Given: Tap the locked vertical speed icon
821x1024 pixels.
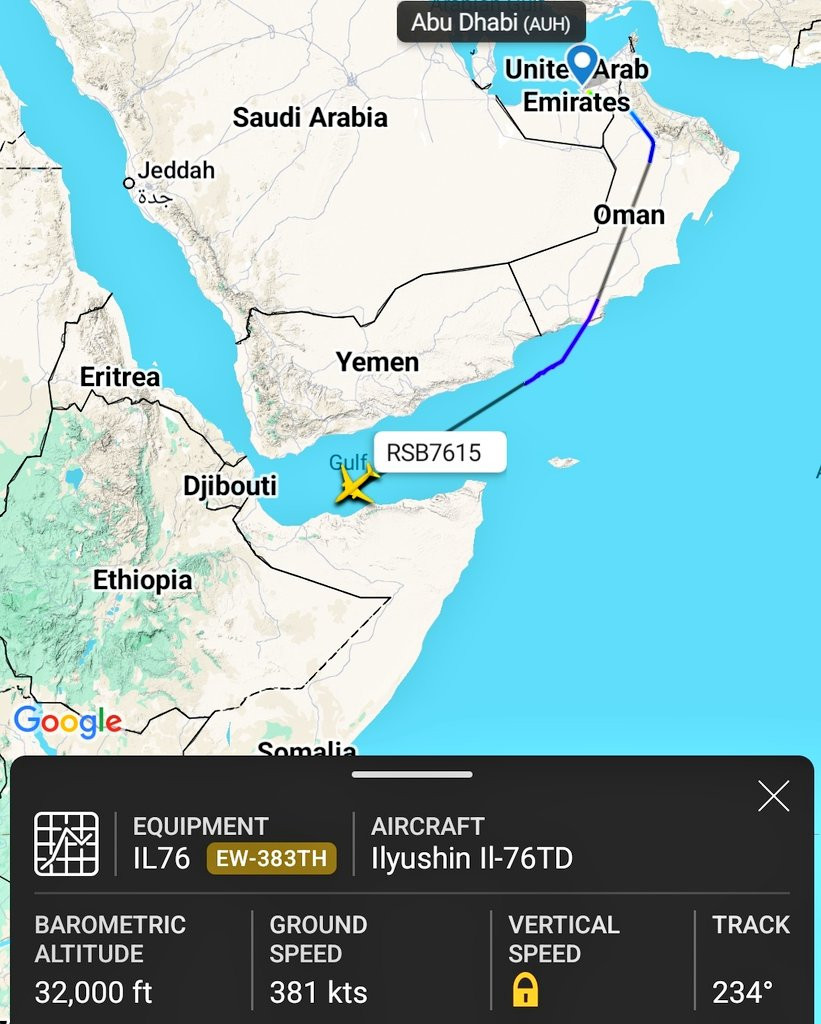Looking at the screenshot, I should [x=525, y=989].
